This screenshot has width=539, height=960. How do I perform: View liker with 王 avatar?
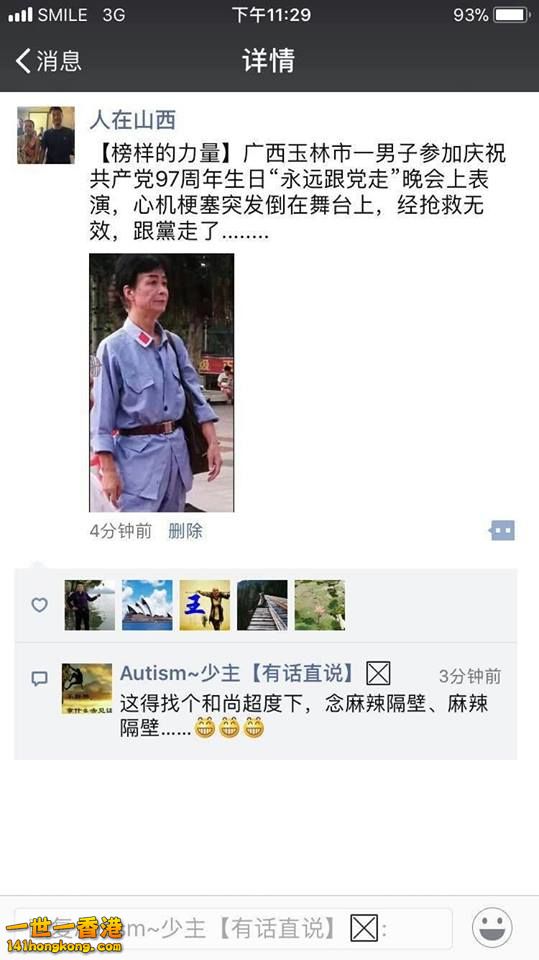[205, 606]
